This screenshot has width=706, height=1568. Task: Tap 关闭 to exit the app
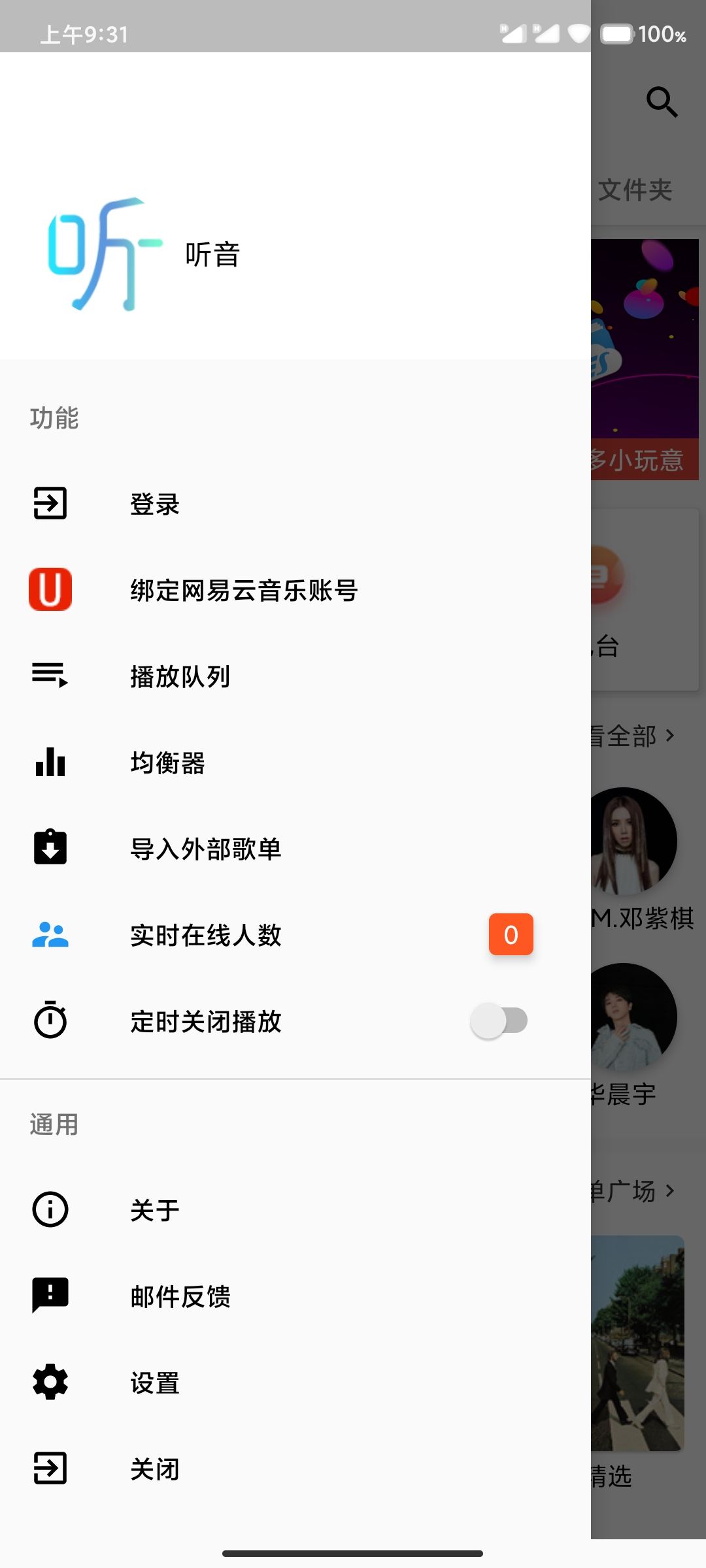pyautogui.click(x=155, y=1469)
